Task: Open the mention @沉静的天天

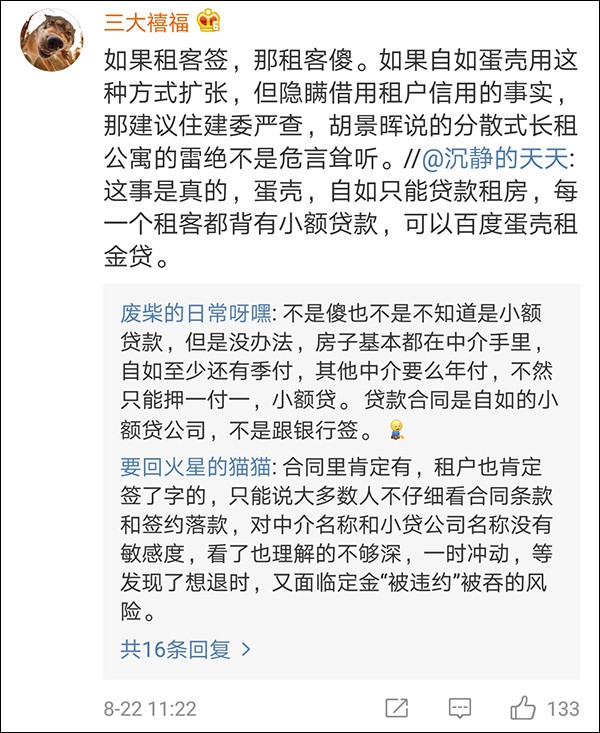Action: [518, 160]
